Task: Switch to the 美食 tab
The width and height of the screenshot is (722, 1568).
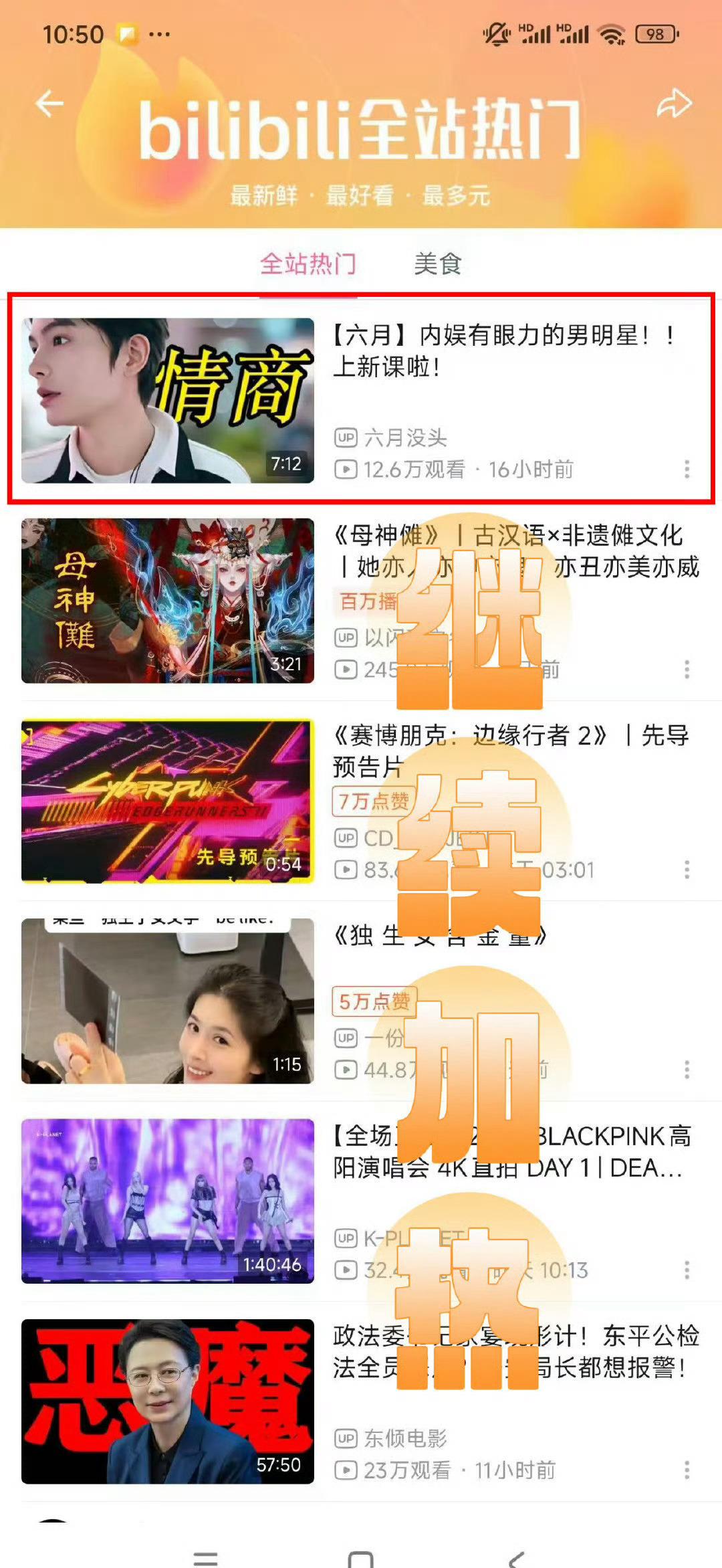Action: point(437,264)
